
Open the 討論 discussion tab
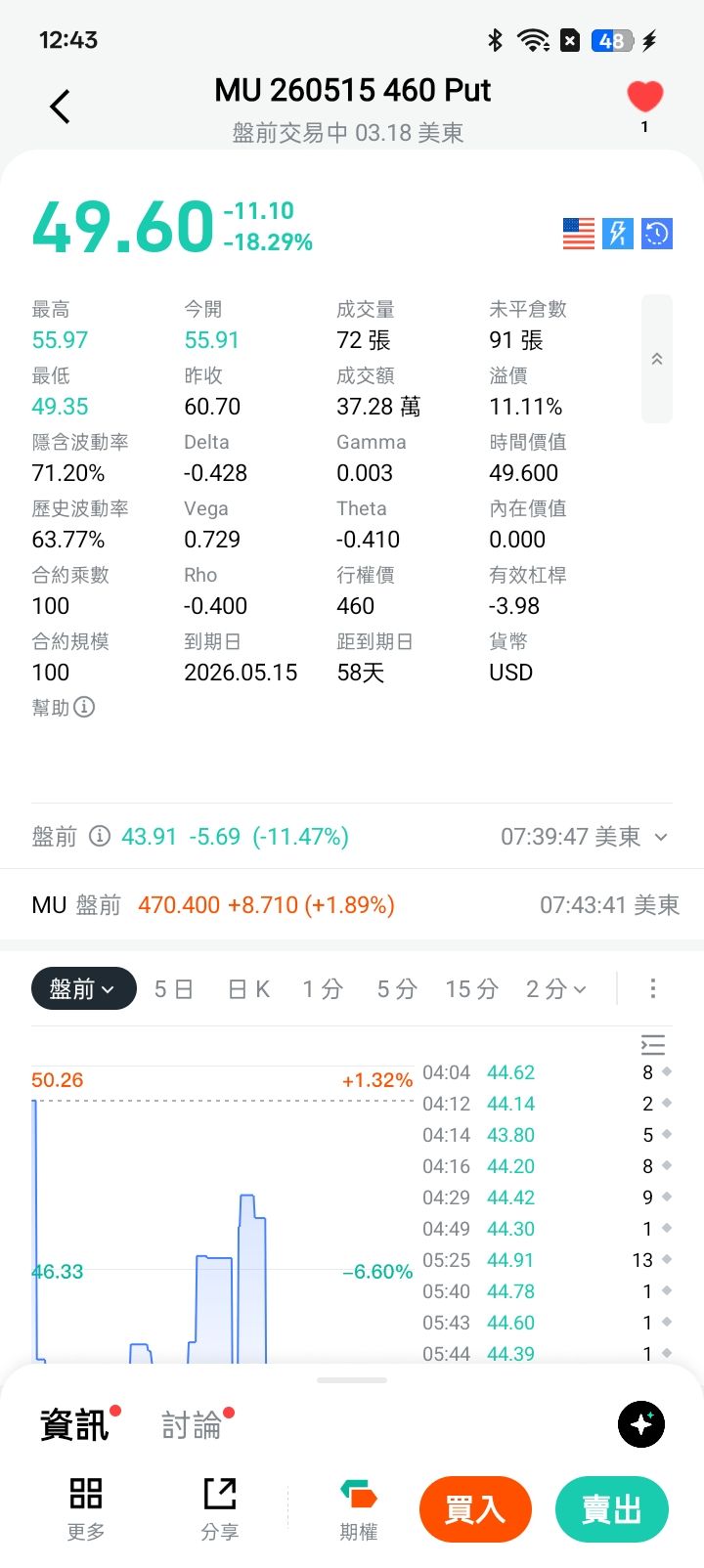click(192, 1425)
